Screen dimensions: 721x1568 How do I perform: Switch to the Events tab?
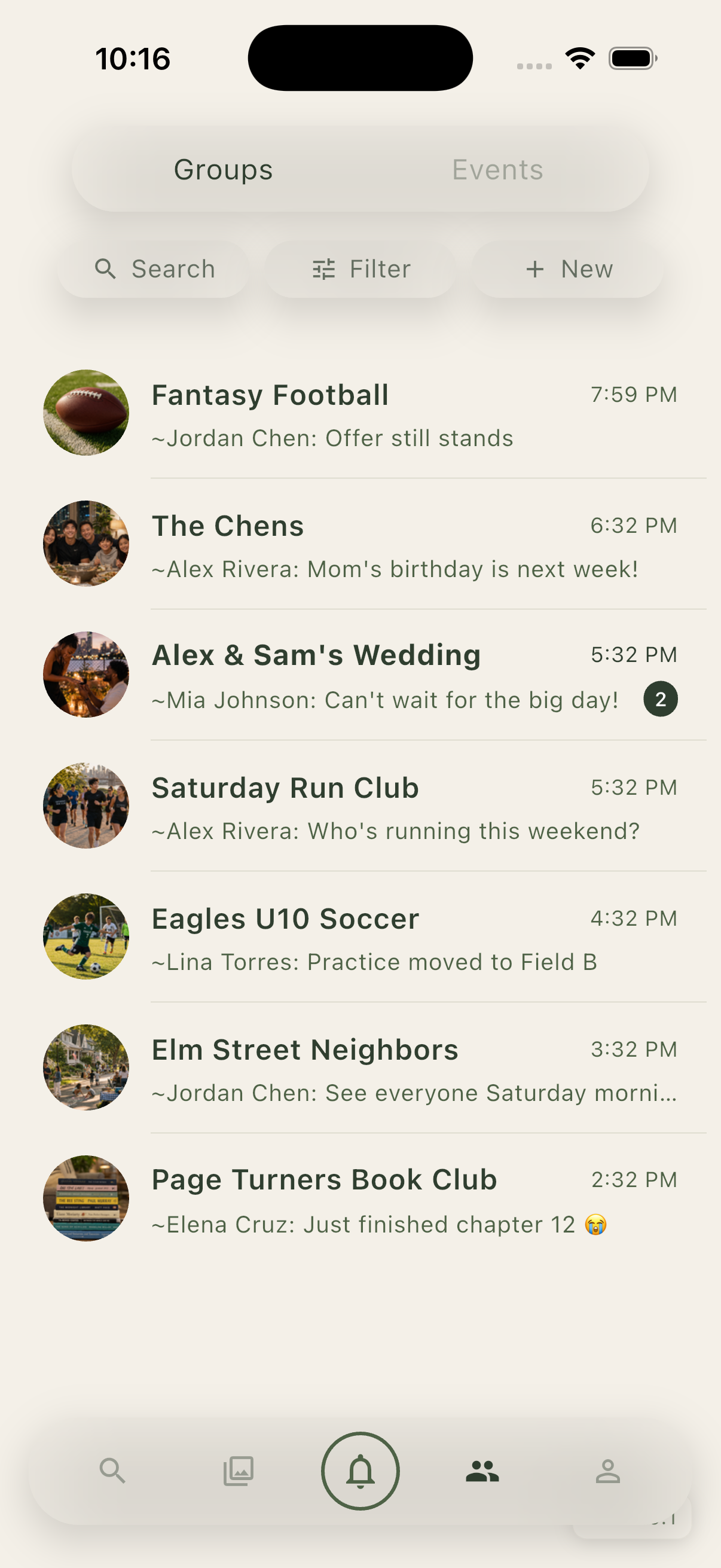497,169
